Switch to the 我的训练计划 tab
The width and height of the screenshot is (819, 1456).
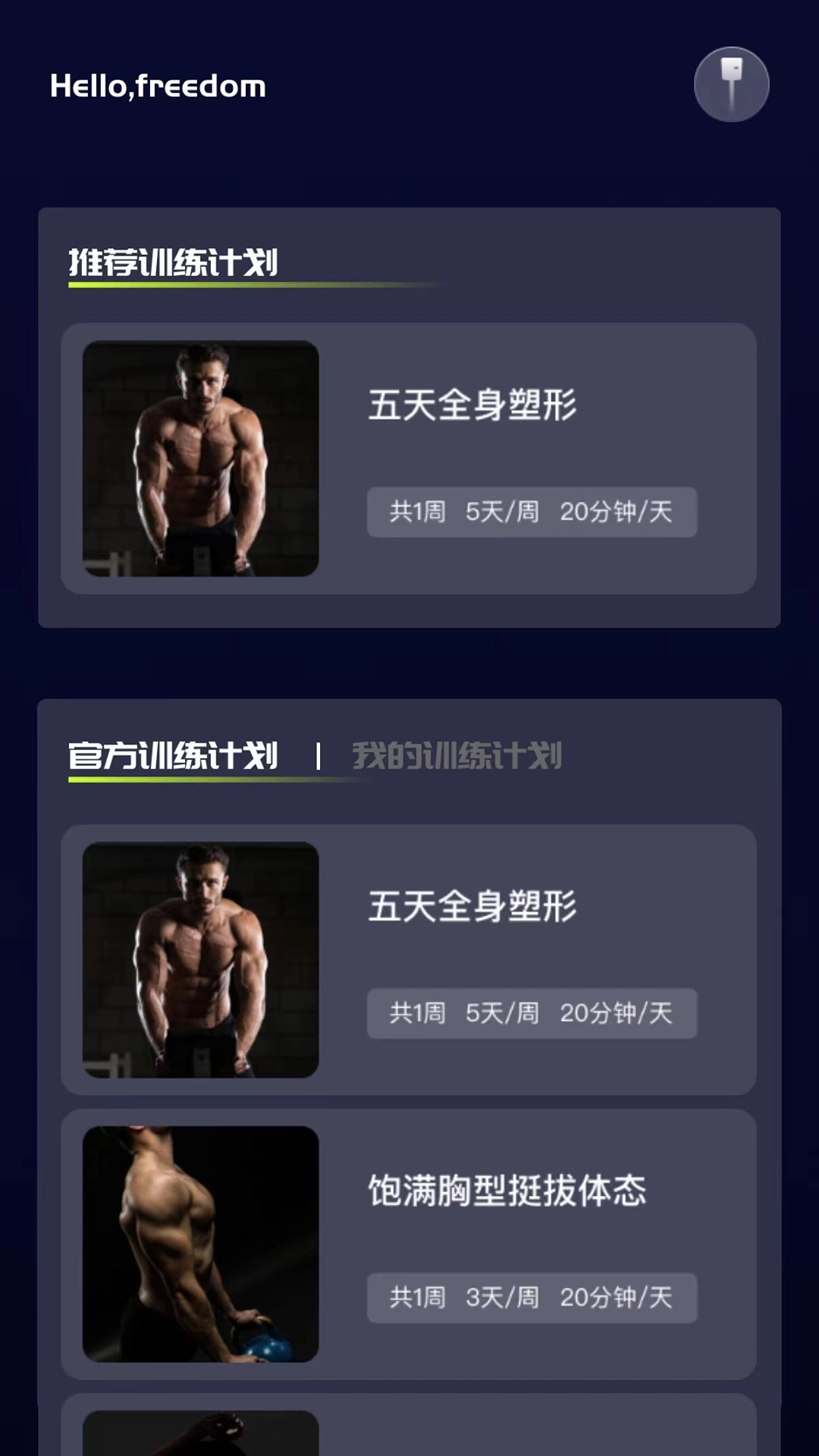[x=456, y=755]
